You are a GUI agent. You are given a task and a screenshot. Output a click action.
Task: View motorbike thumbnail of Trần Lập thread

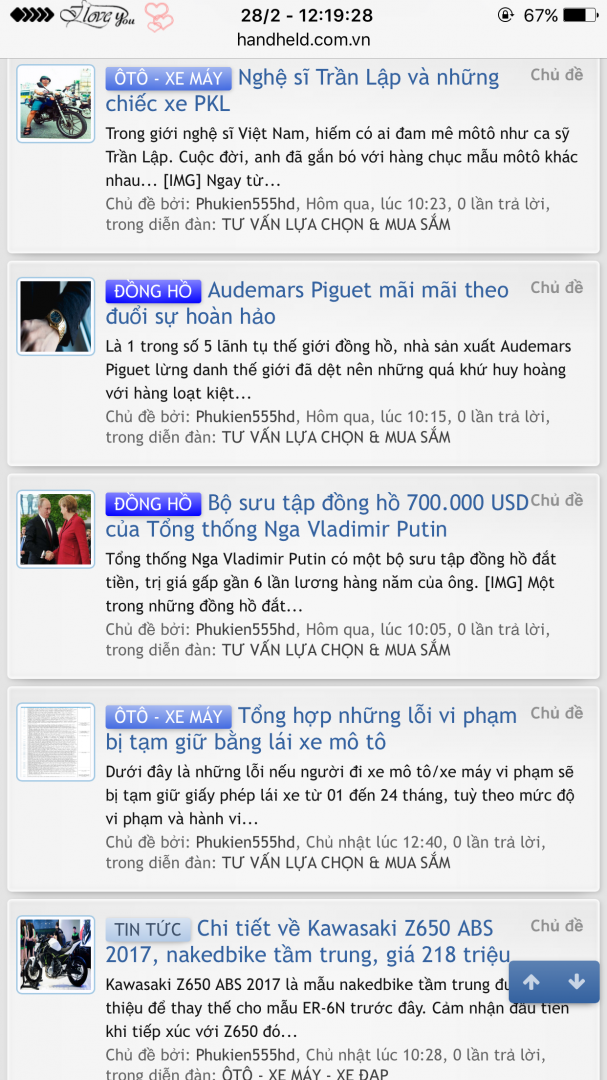56,103
